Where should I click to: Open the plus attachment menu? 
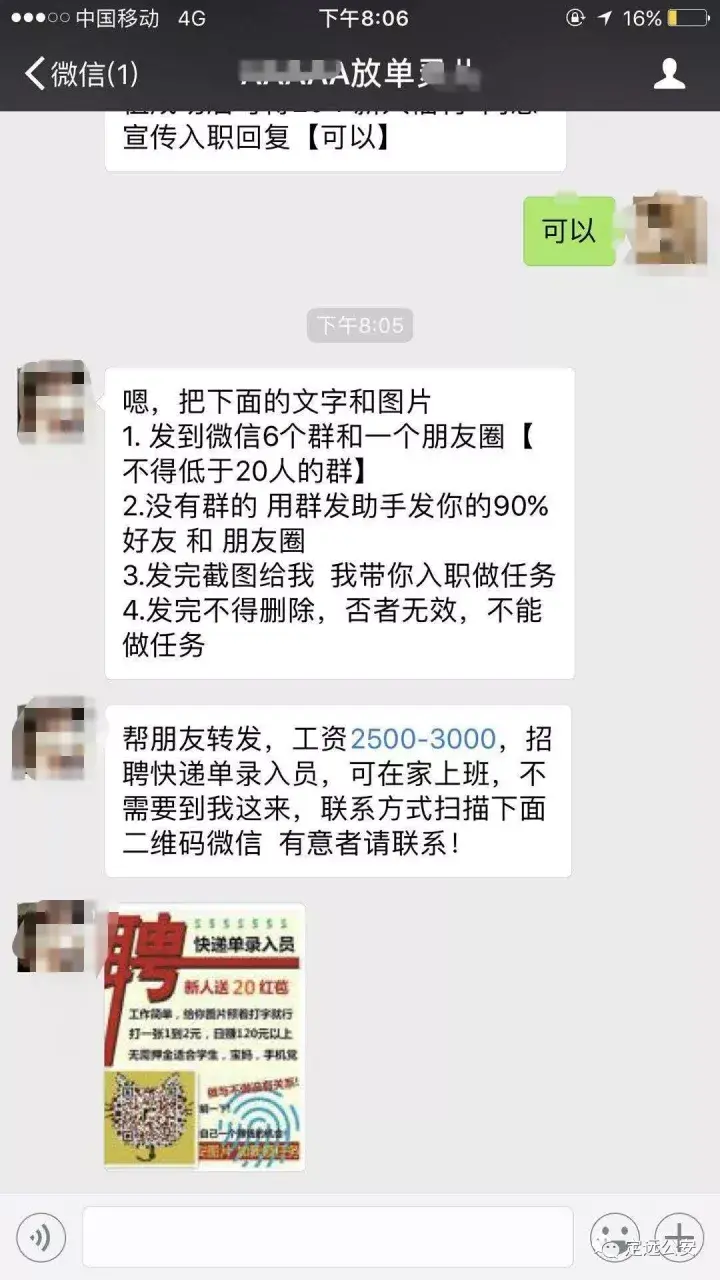pyautogui.click(x=679, y=1237)
